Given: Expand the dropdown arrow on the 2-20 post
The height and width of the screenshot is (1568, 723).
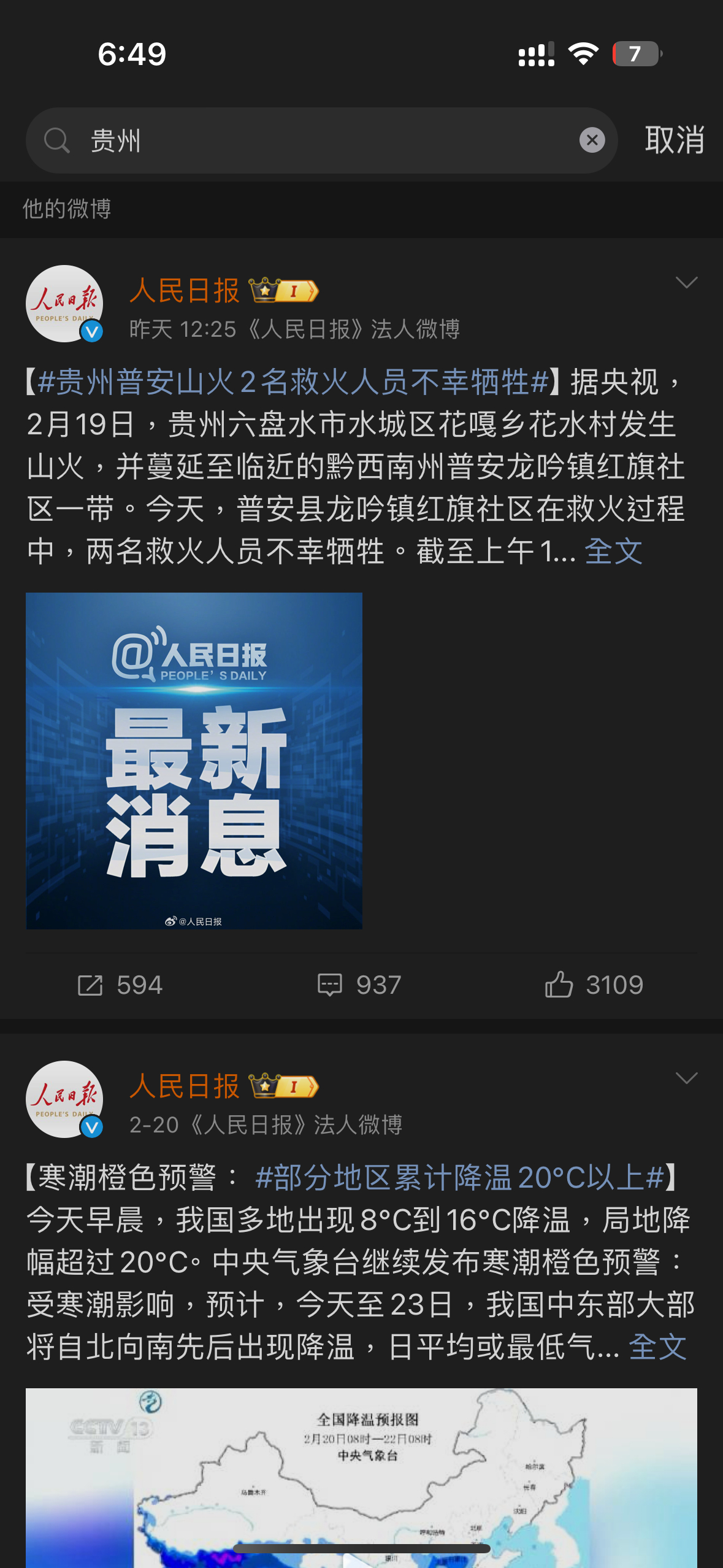Looking at the screenshot, I should (x=686, y=1078).
